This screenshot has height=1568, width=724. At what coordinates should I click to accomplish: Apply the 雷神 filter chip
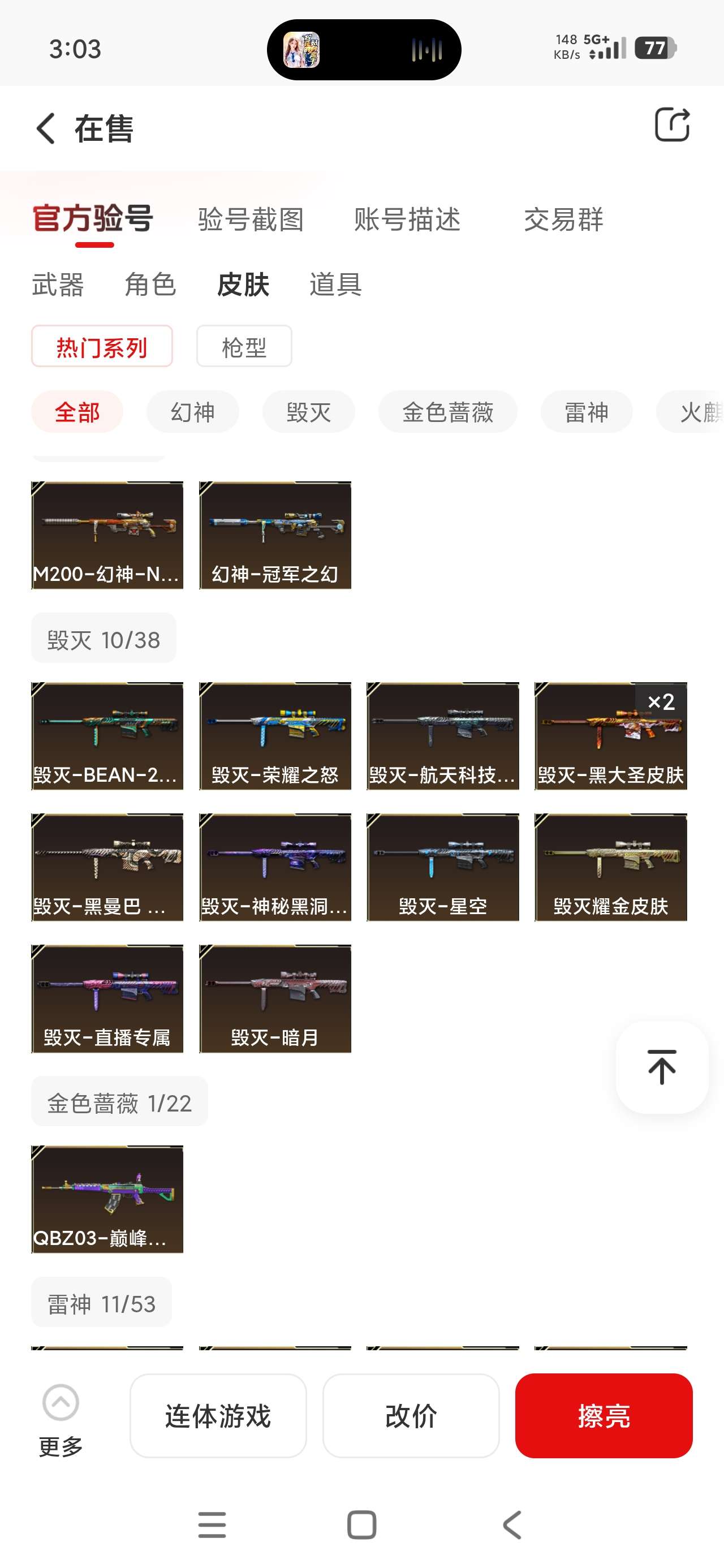coord(586,412)
